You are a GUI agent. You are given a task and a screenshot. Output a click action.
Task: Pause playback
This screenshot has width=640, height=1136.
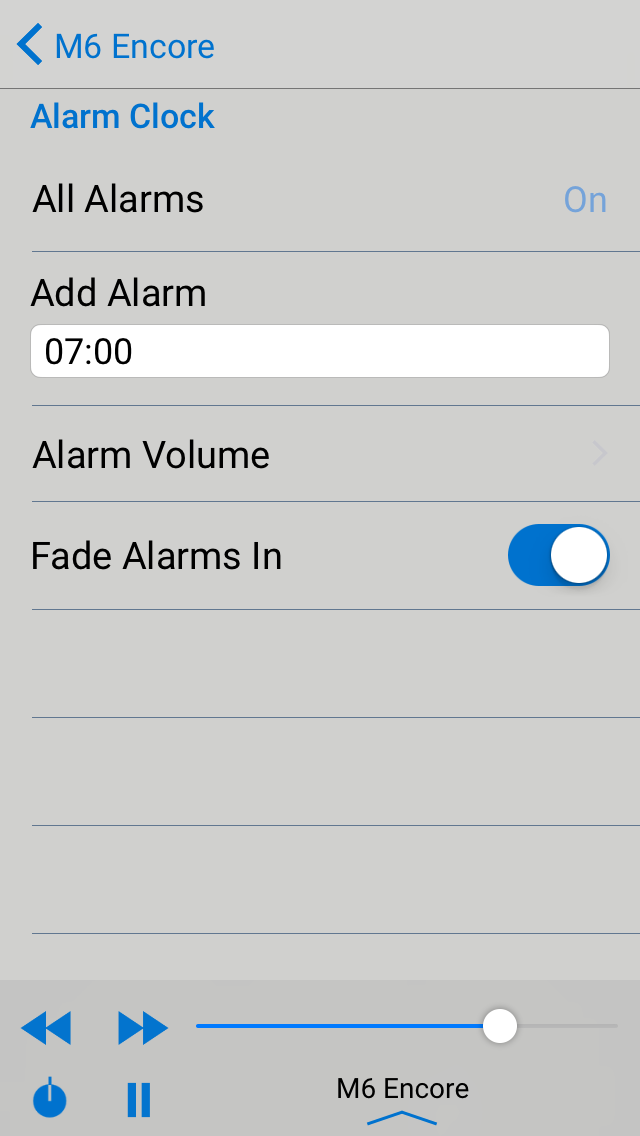139,1099
